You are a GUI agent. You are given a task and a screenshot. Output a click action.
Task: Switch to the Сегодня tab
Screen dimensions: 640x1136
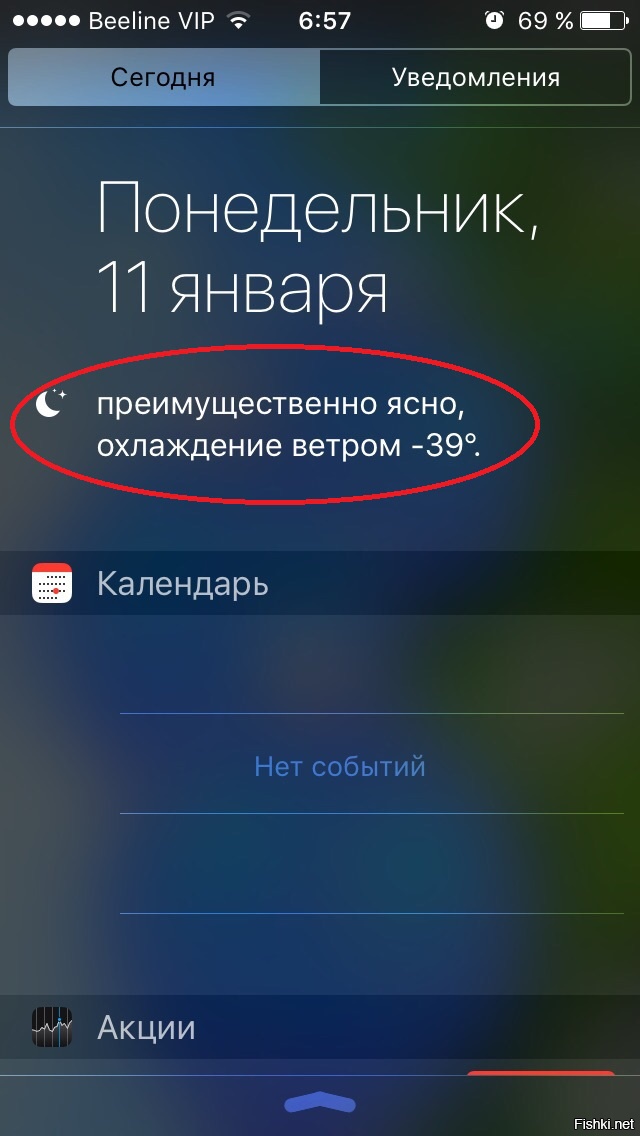pyautogui.click(x=164, y=78)
